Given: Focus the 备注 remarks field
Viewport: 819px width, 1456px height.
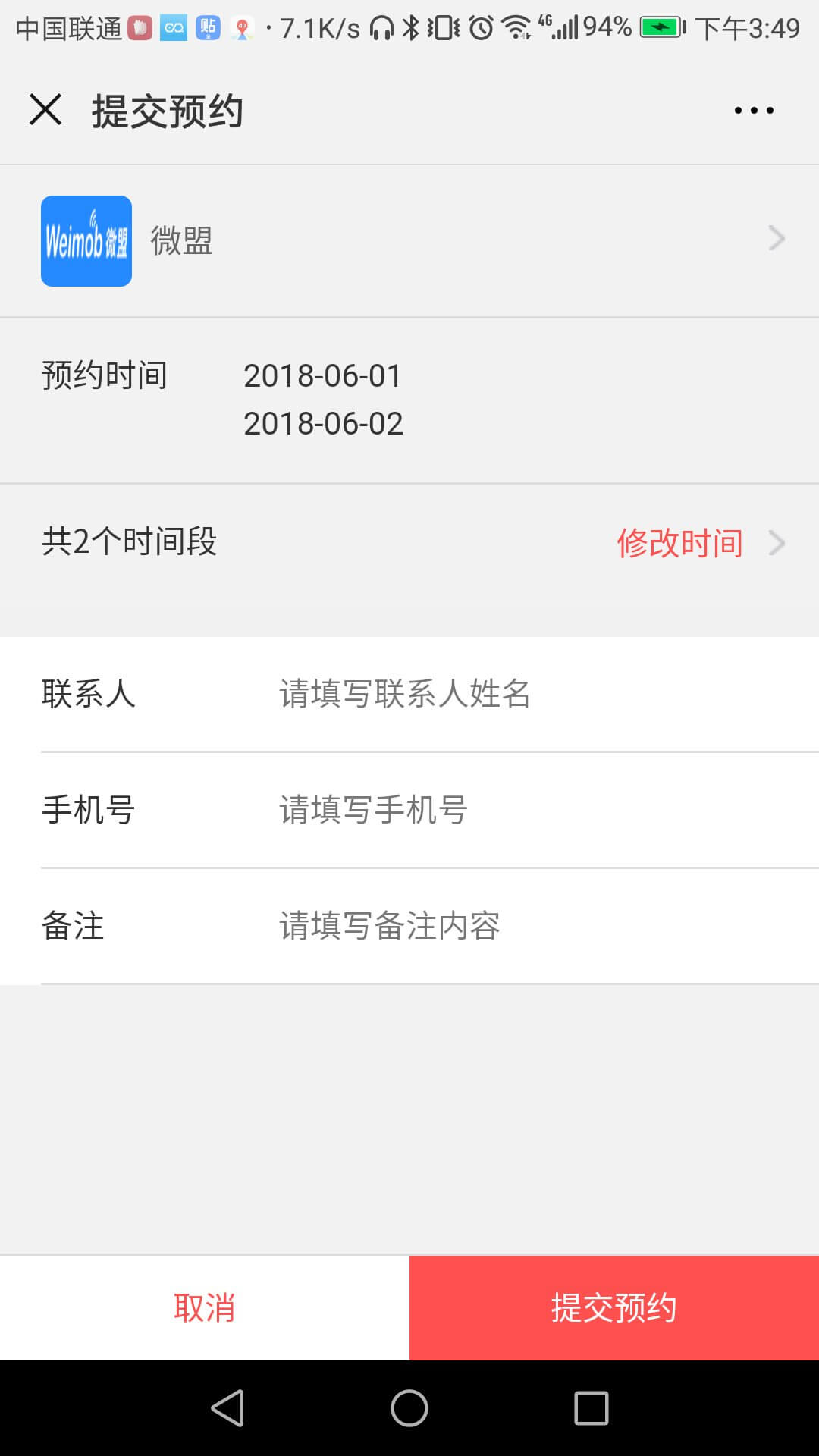Looking at the screenshot, I should coord(531,926).
